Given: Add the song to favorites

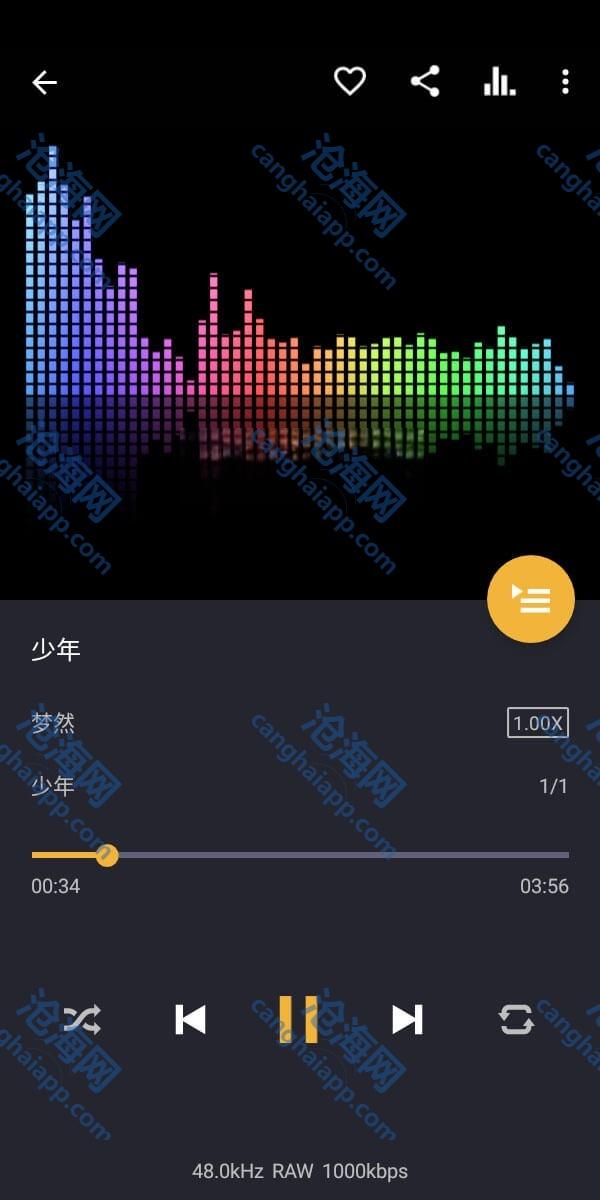Looking at the screenshot, I should point(349,81).
